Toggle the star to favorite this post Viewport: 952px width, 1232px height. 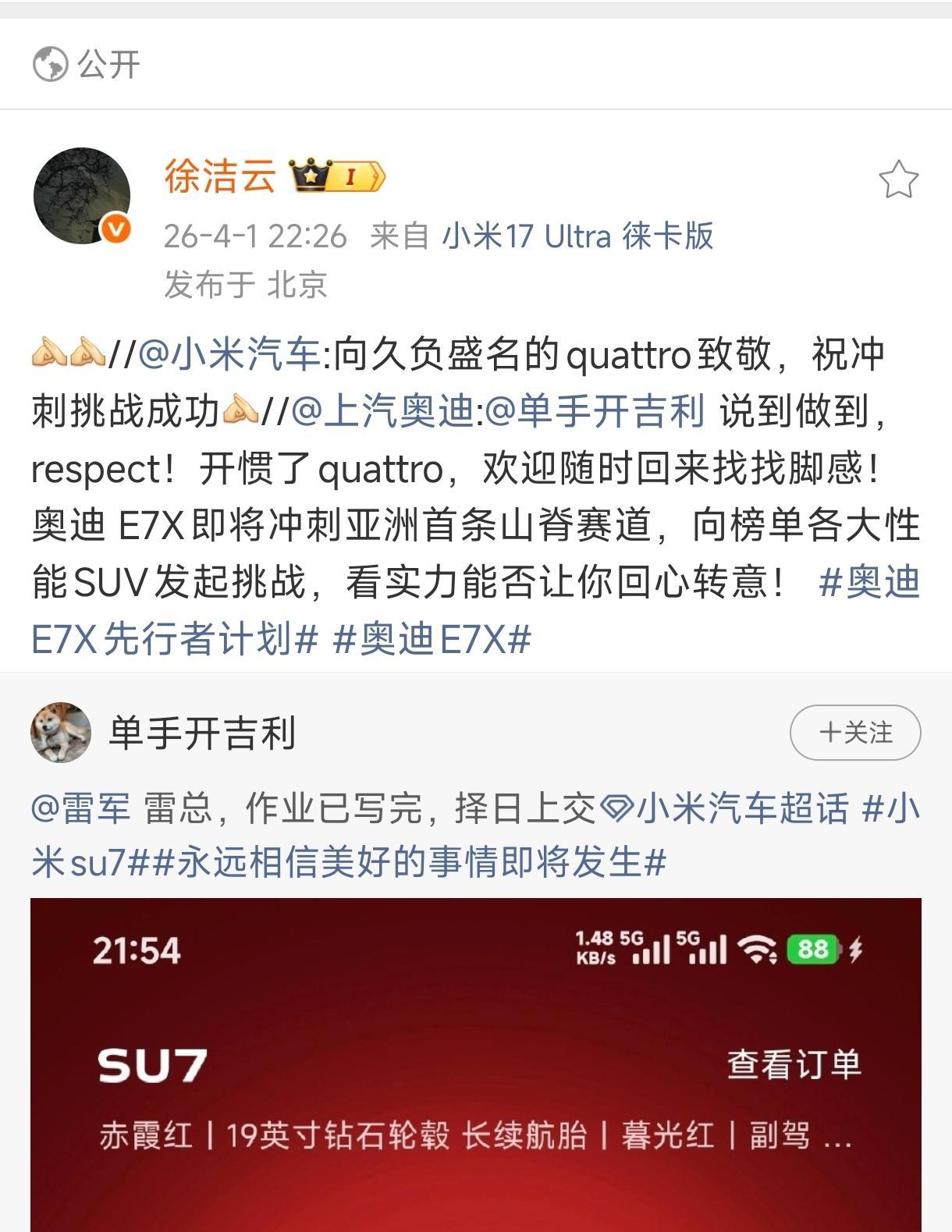tap(899, 178)
